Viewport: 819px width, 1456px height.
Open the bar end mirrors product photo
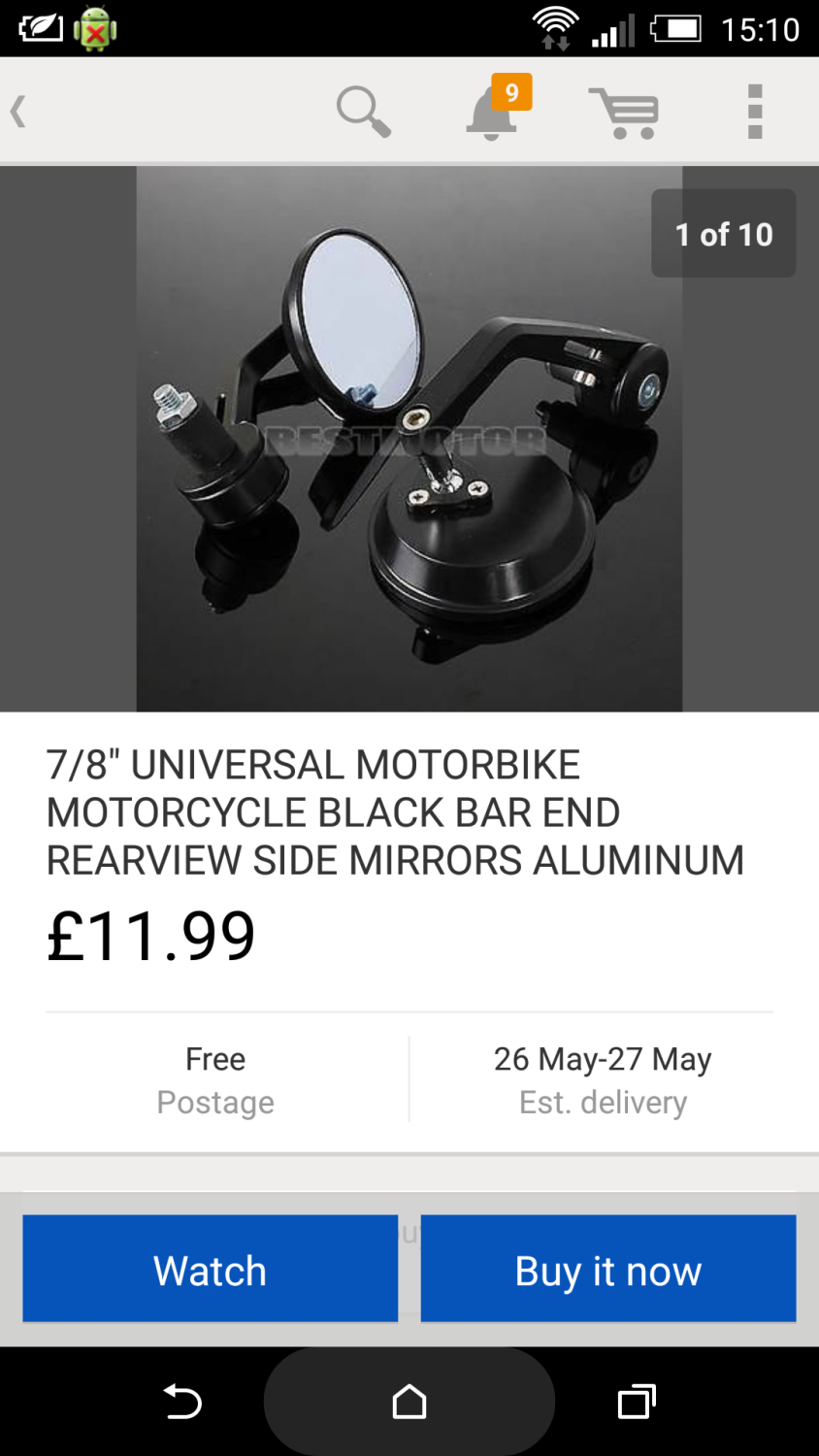(x=409, y=439)
